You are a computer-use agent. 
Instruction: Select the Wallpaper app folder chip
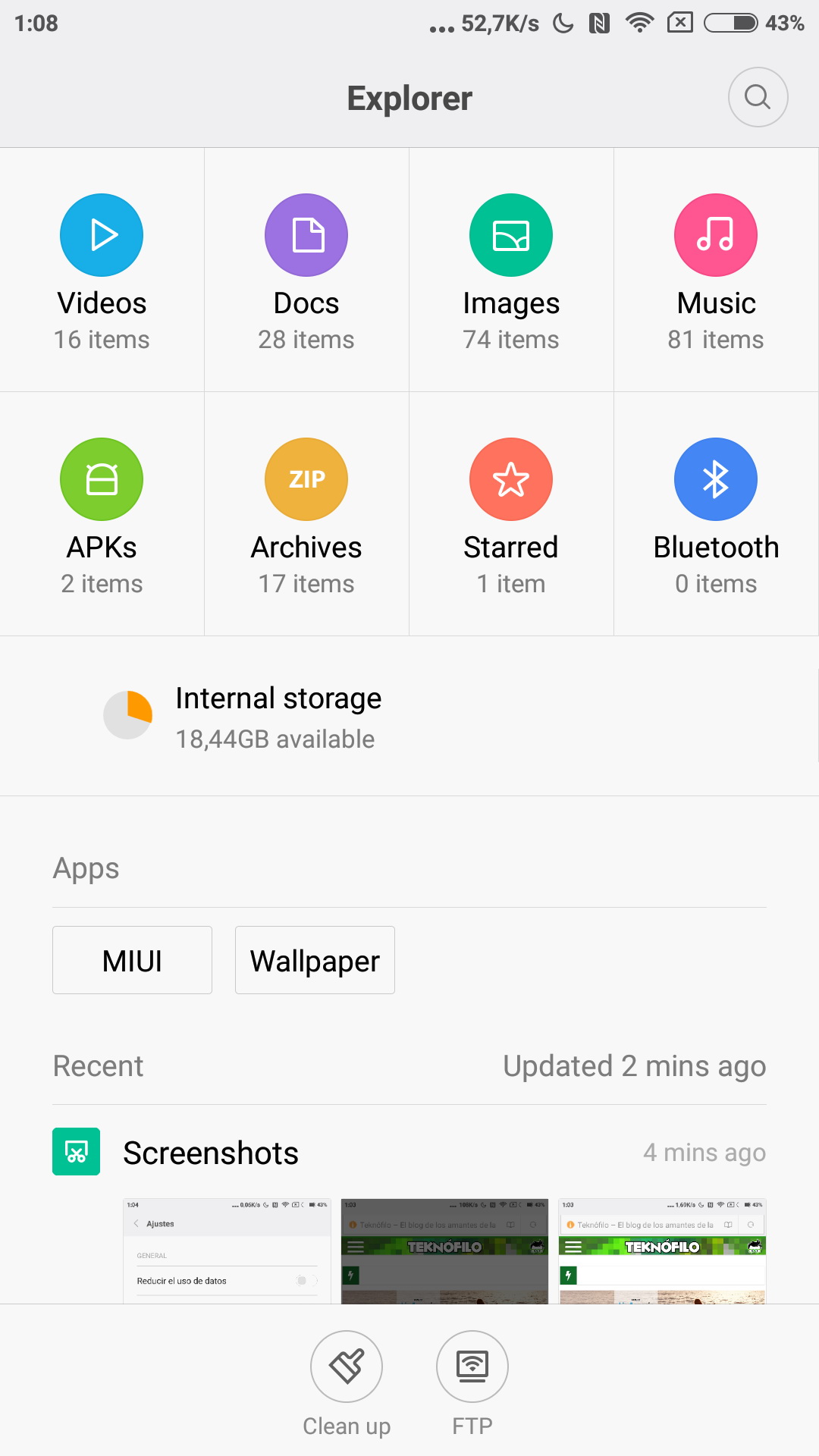315,960
